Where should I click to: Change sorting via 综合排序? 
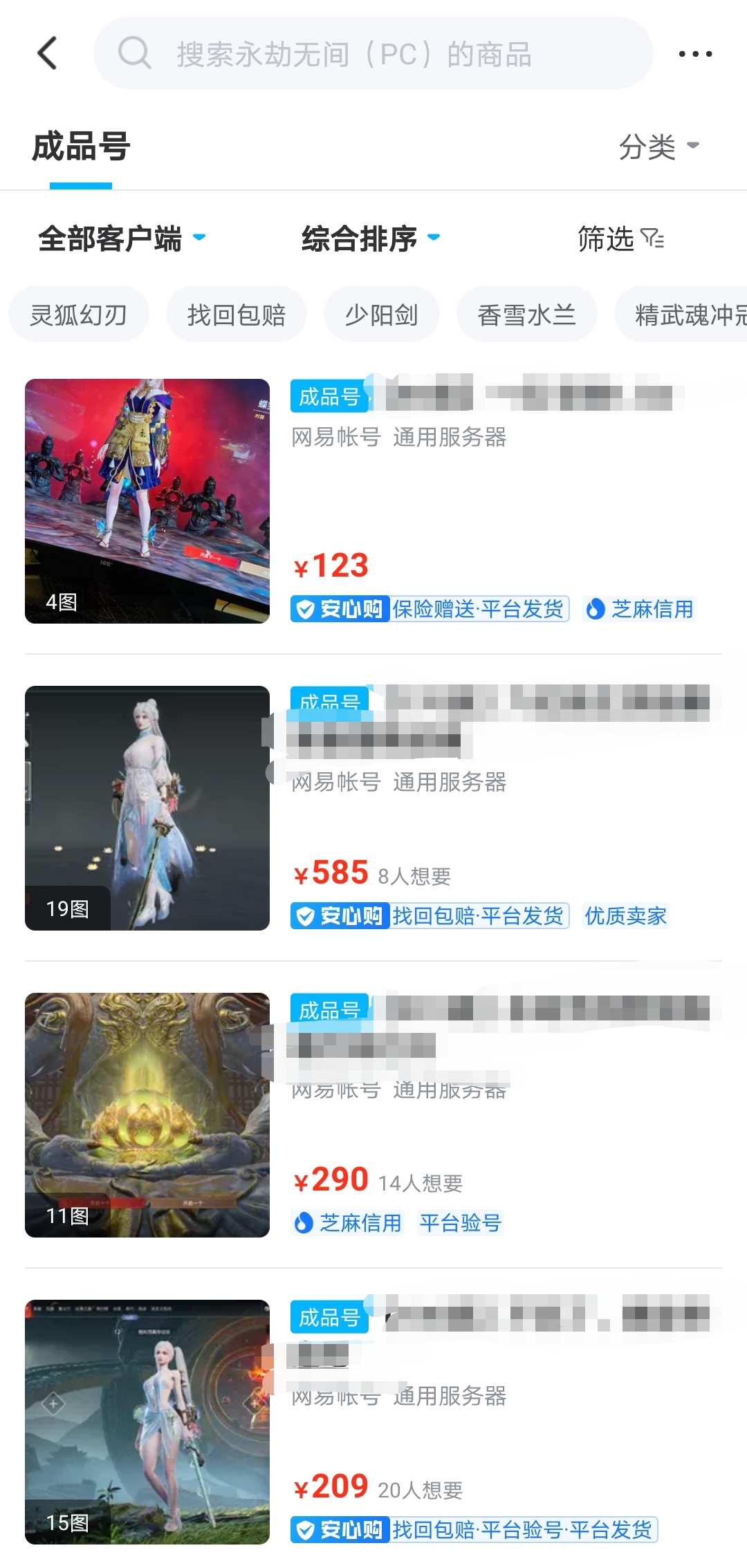371,239
